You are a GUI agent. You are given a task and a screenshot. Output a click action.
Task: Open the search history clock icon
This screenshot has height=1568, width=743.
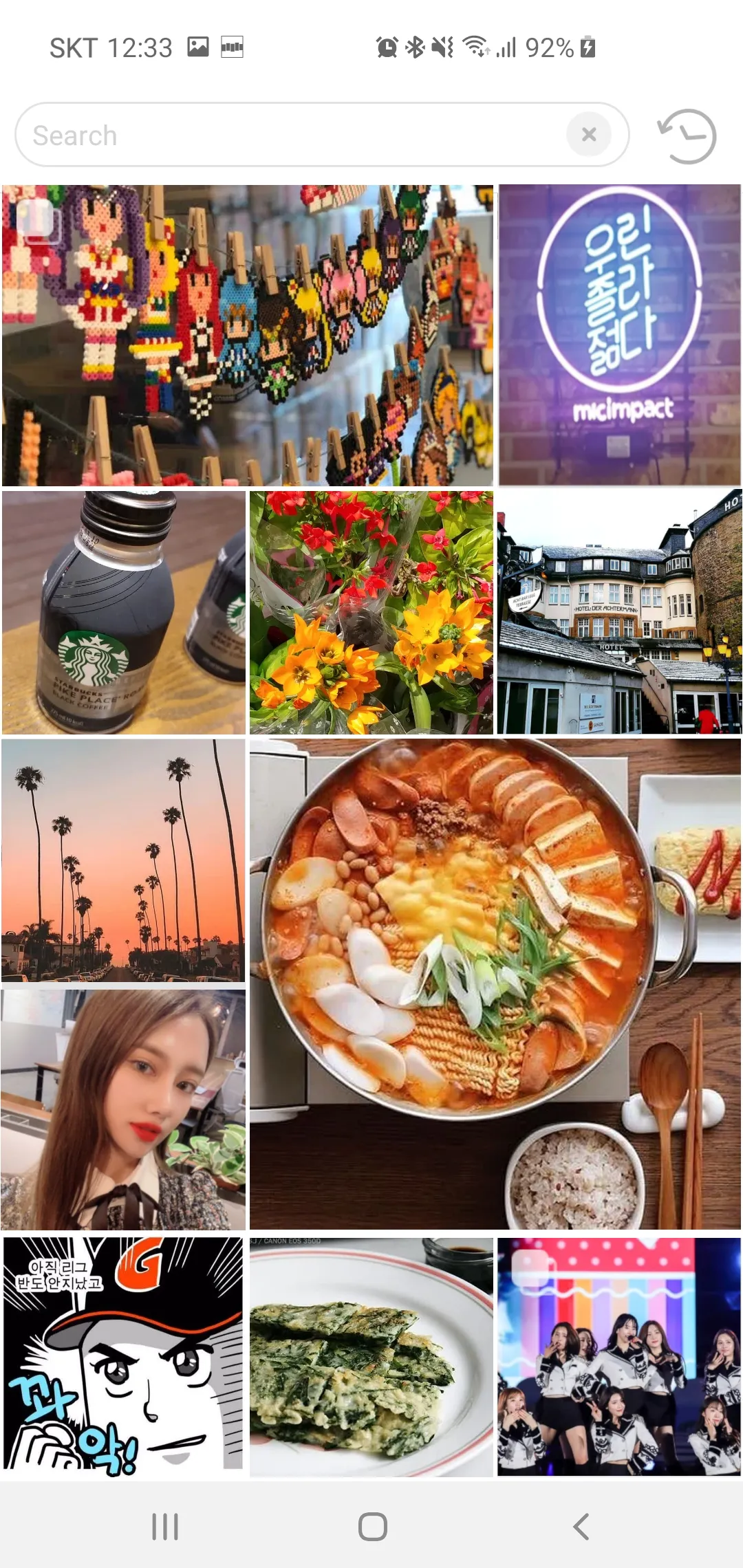coord(687,135)
